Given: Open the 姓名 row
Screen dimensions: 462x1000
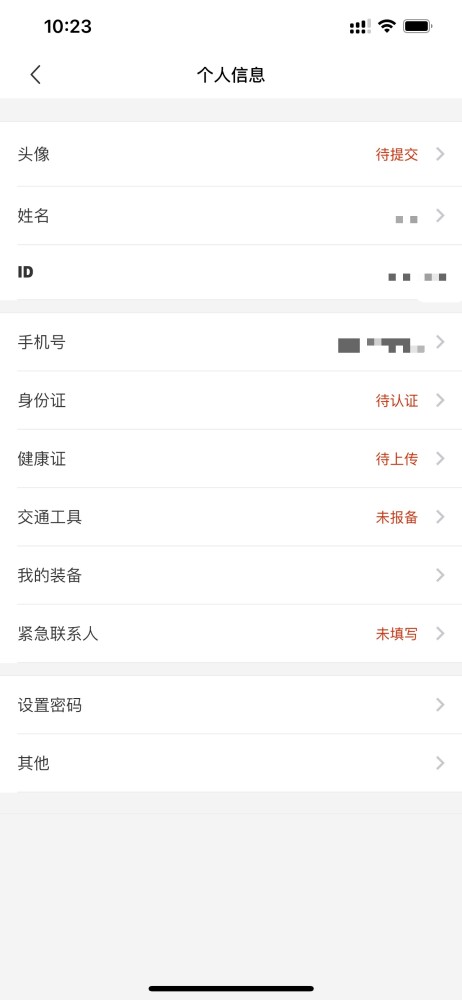Looking at the screenshot, I should pyautogui.click(x=231, y=216).
